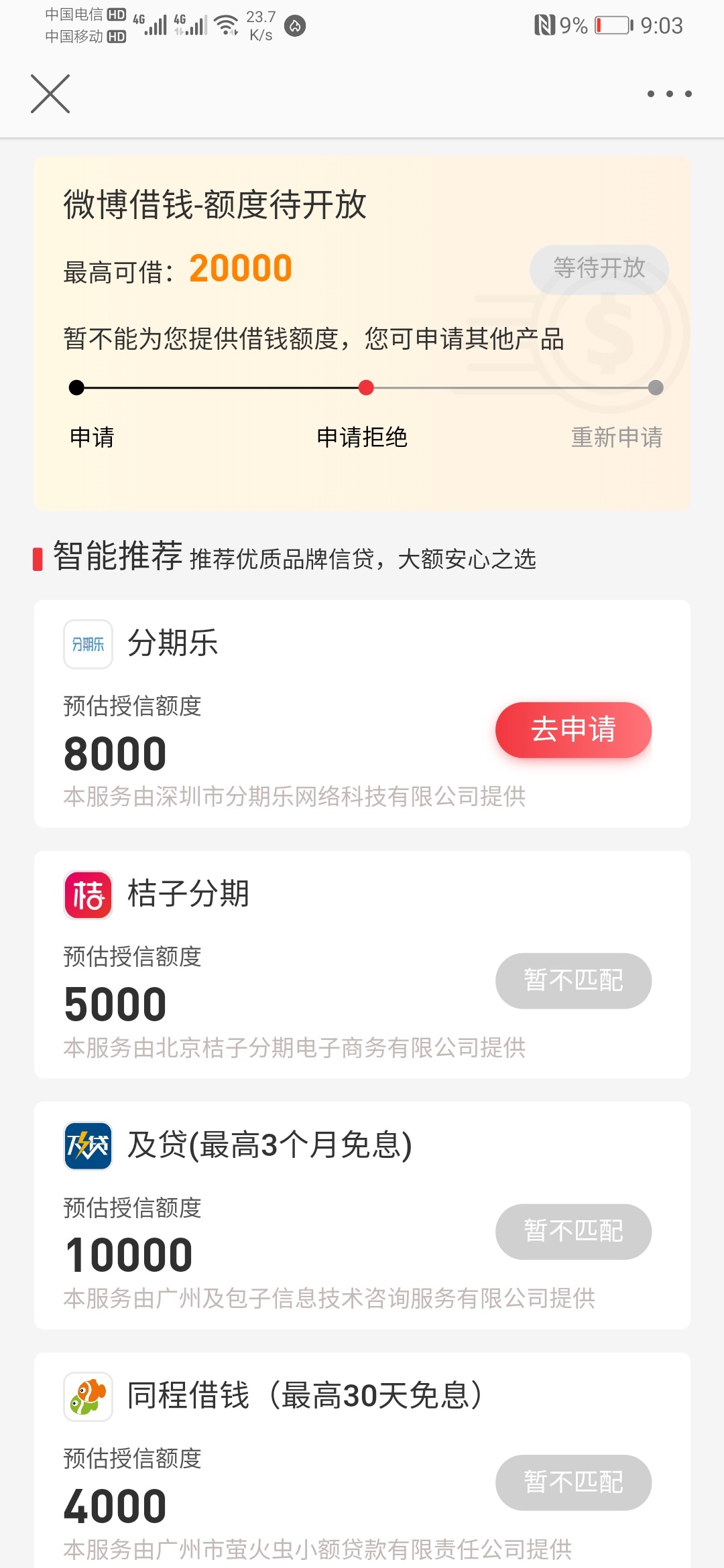Viewport: 724px width, 1568px height.
Task: Open the 分期乐 loan card
Action: click(x=362, y=714)
